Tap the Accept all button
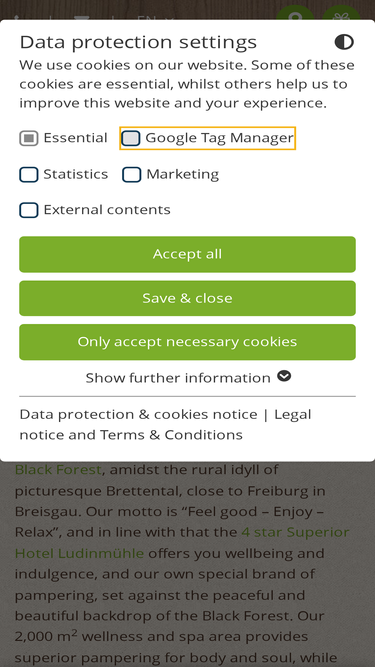 point(188,254)
